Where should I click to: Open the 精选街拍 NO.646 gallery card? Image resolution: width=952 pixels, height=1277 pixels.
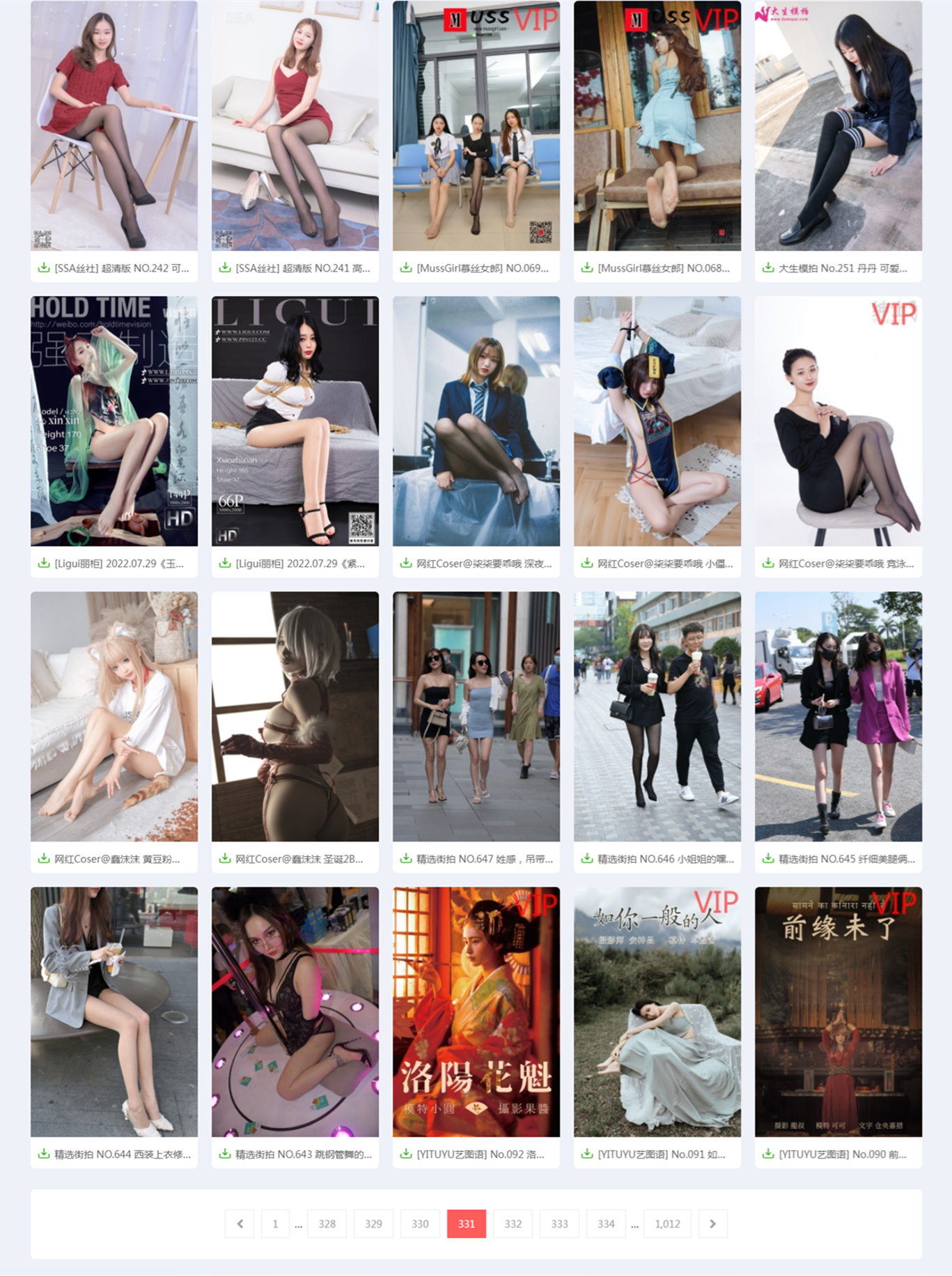coord(657,718)
